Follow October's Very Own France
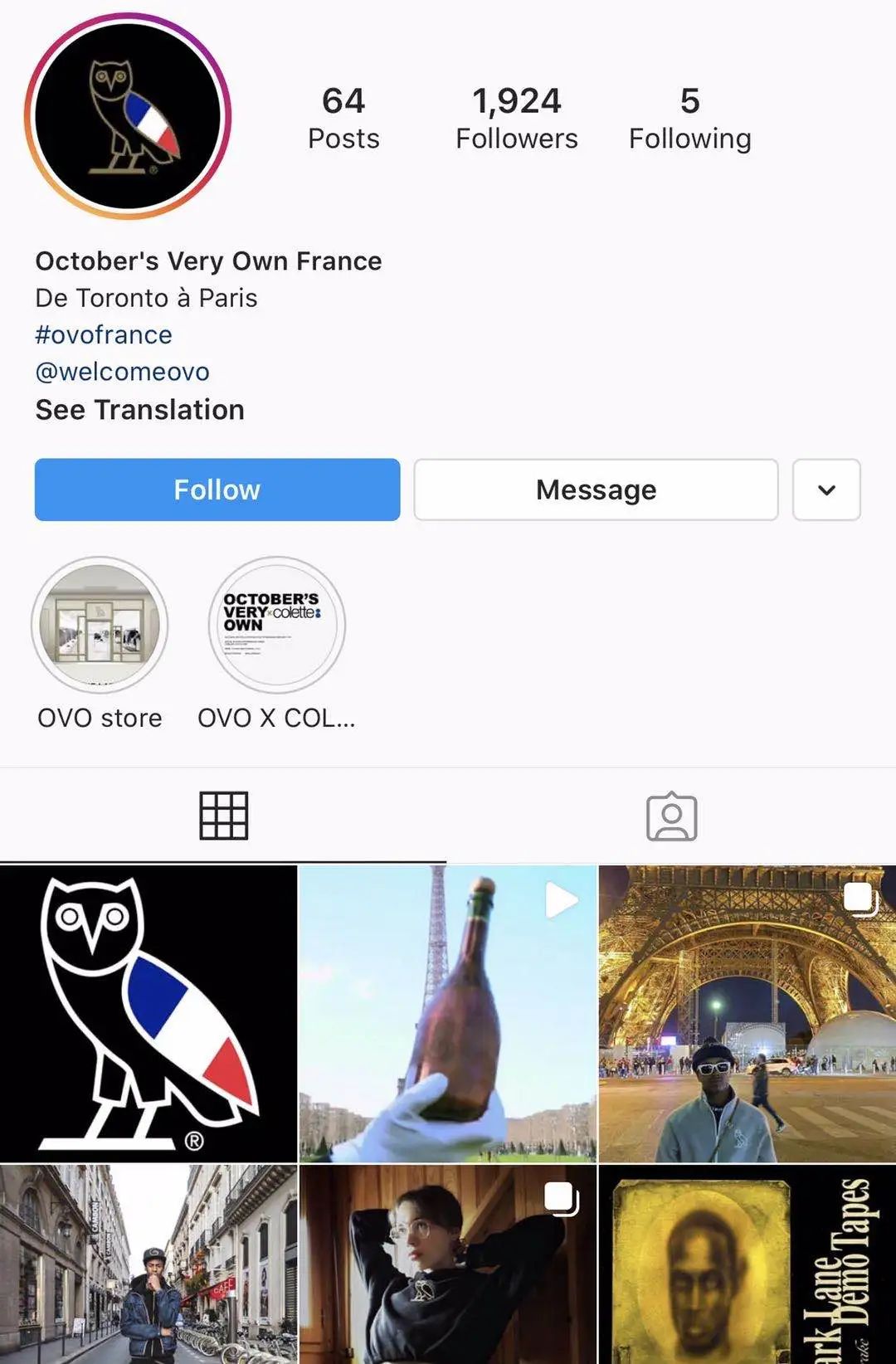The image size is (896, 1364). [x=217, y=490]
